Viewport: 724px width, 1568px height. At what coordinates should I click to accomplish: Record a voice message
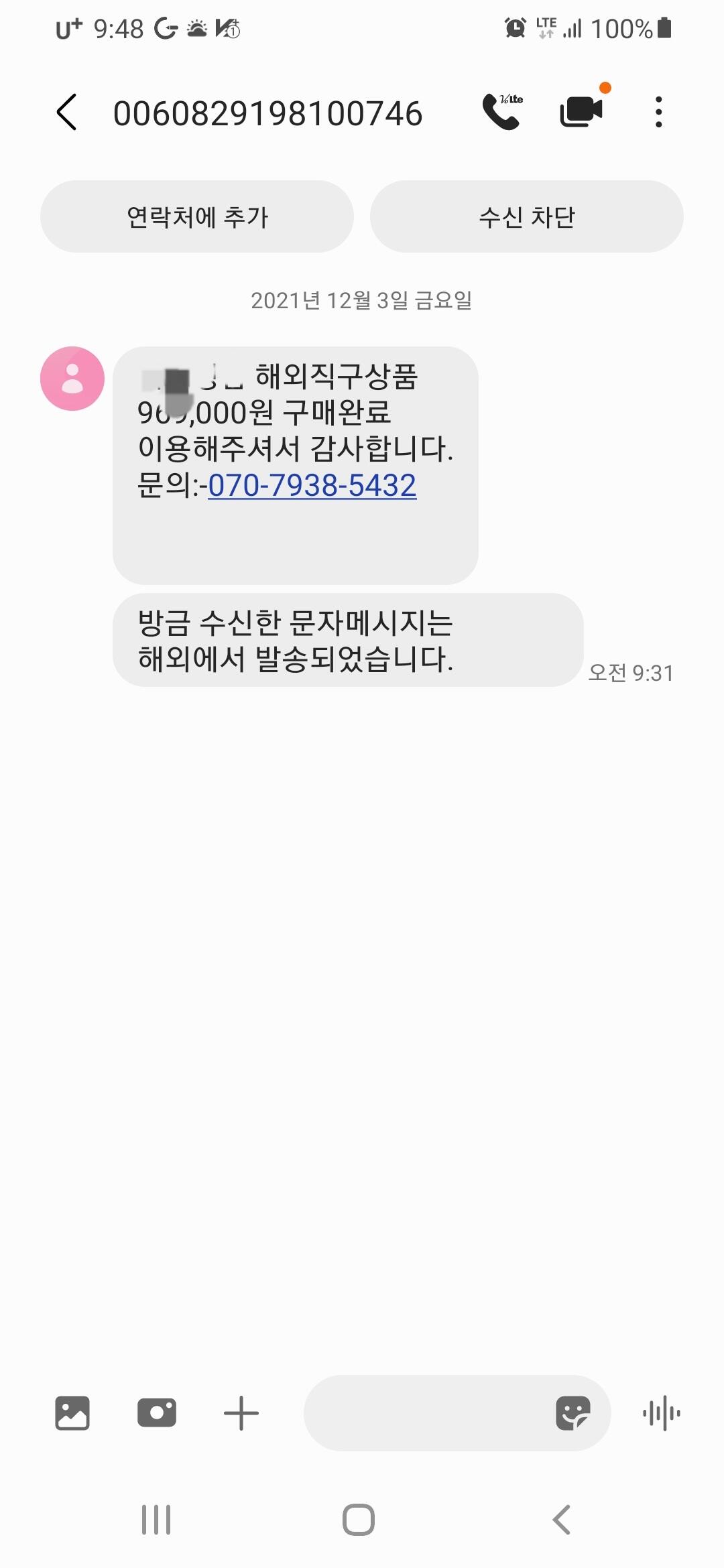pyautogui.click(x=662, y=1413)
